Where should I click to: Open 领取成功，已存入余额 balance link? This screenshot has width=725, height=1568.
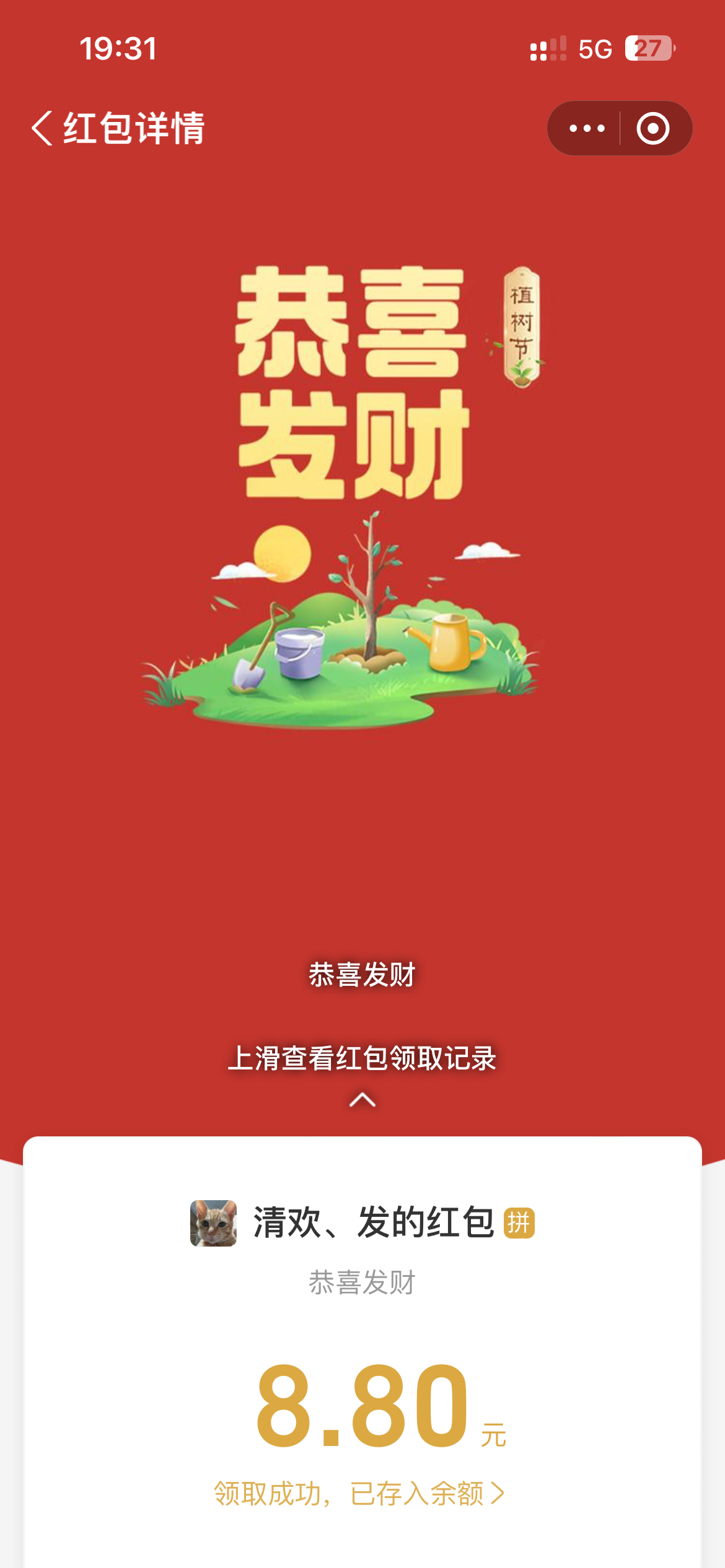coord(359,1493)
